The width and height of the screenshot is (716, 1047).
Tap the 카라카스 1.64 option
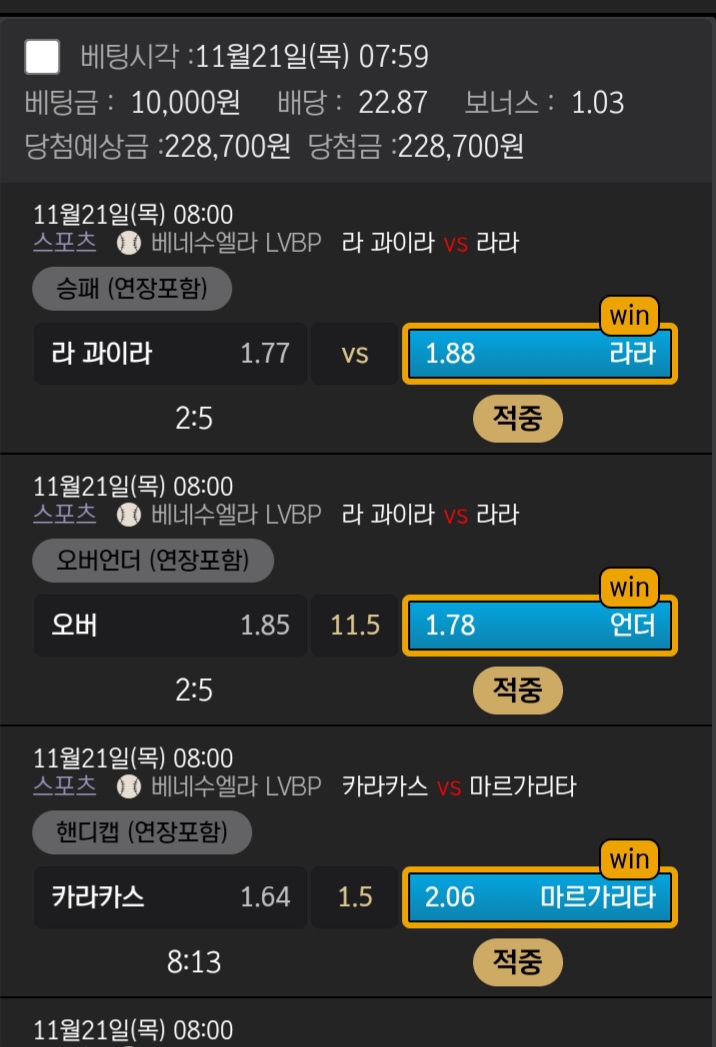(x=170, y=897)
